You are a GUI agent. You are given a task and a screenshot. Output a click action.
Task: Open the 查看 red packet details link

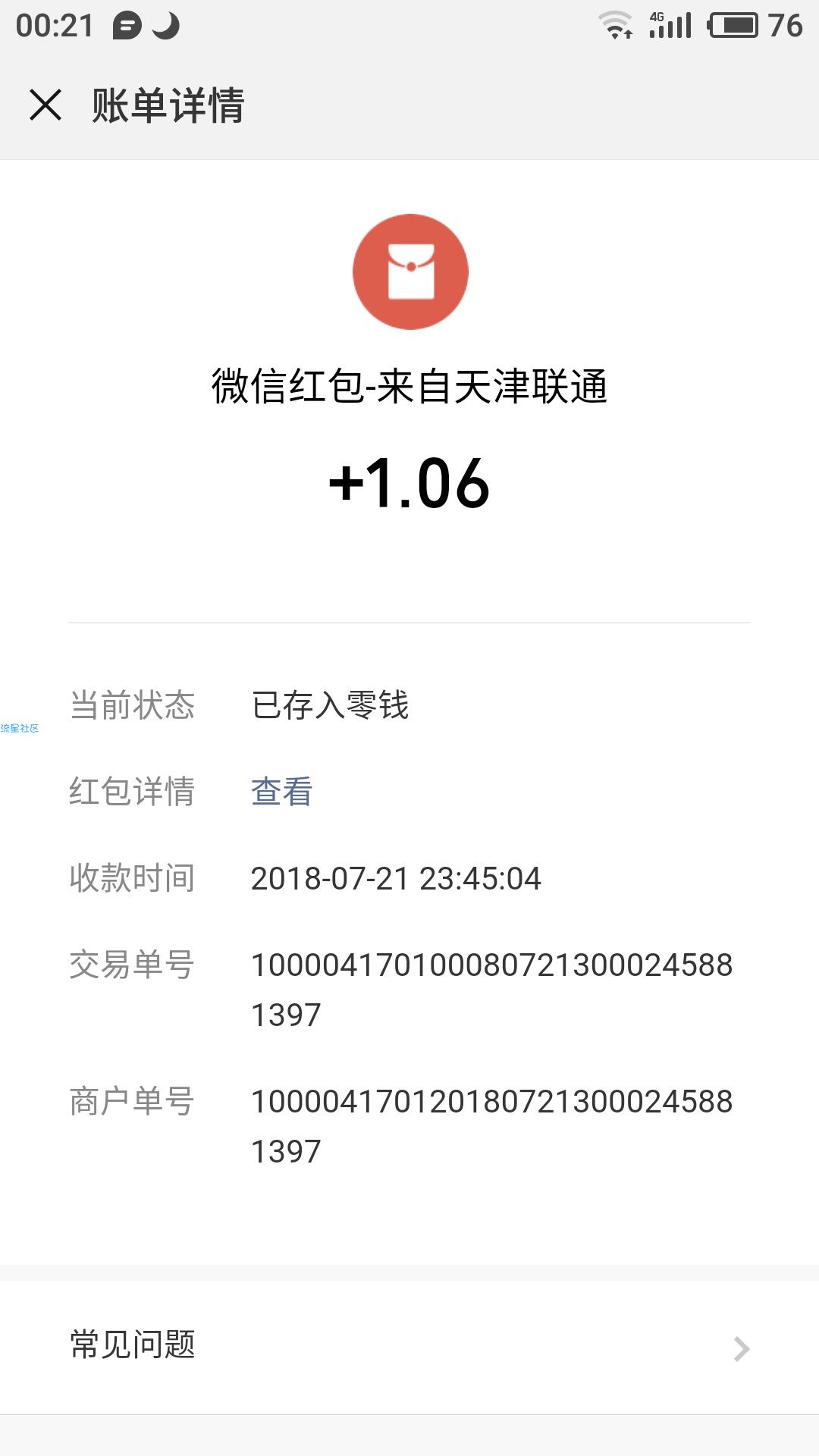[x=282, y=792]
